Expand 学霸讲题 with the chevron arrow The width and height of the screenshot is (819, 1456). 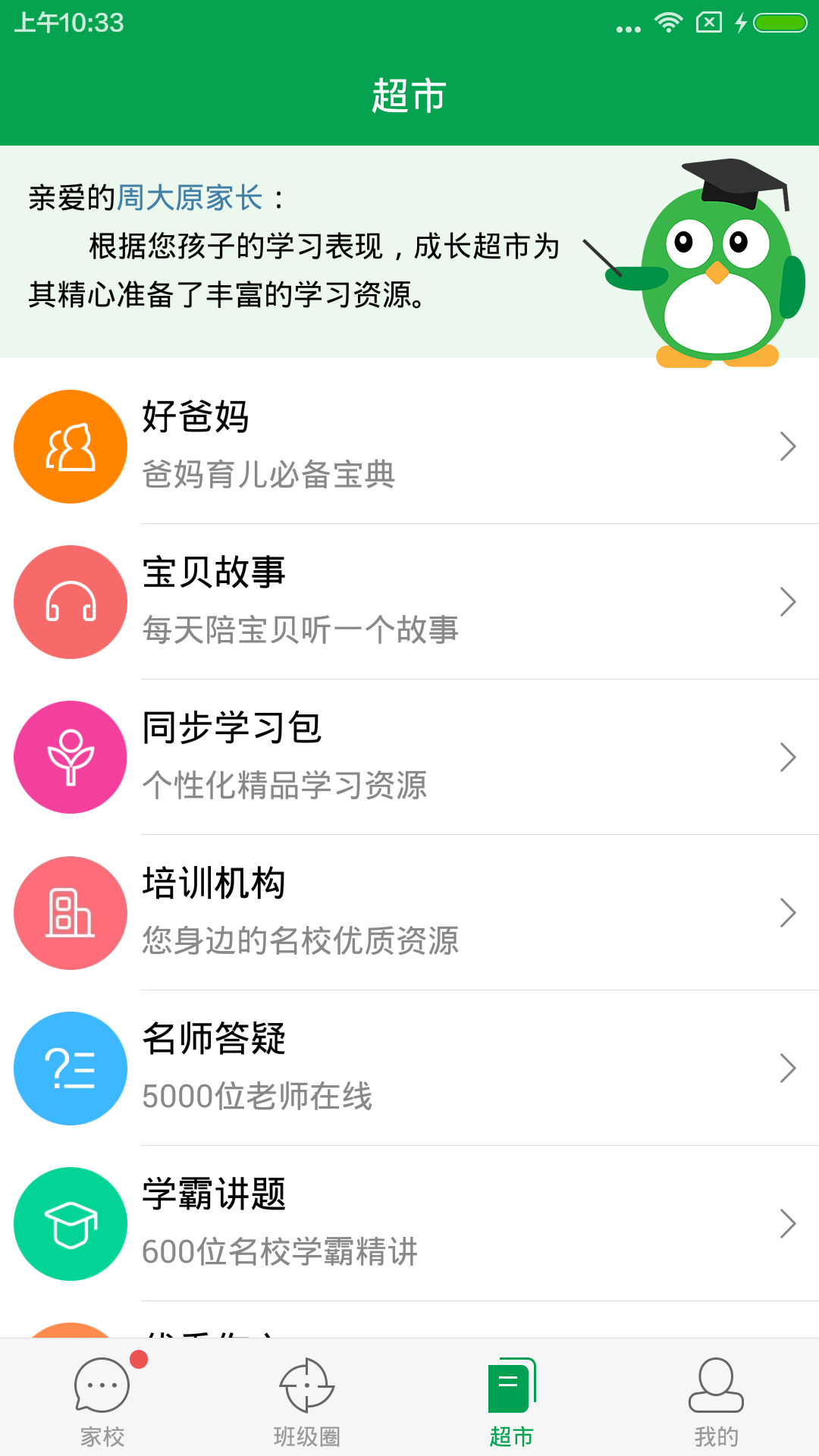787,1223
